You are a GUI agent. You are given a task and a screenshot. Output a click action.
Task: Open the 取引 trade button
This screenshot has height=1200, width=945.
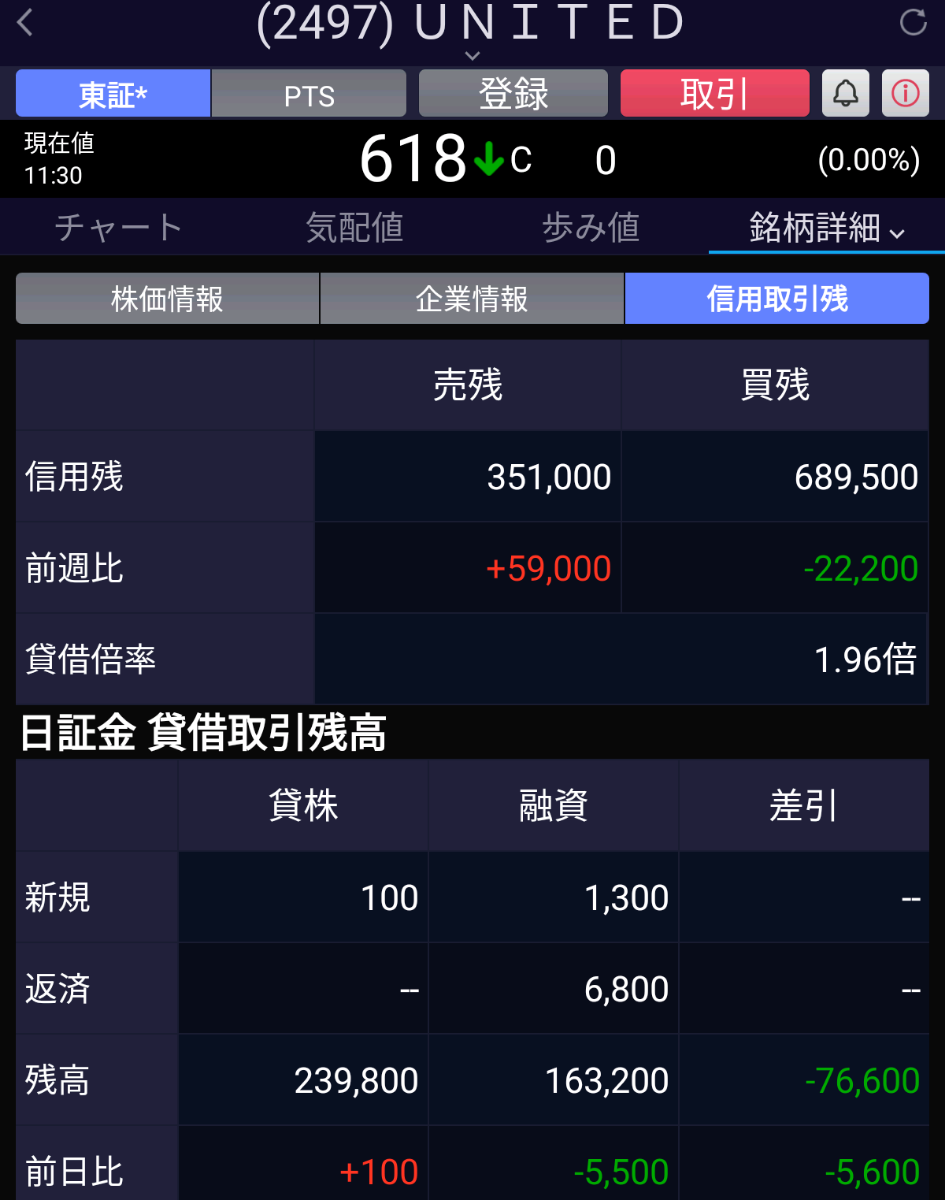coord(714,94)
